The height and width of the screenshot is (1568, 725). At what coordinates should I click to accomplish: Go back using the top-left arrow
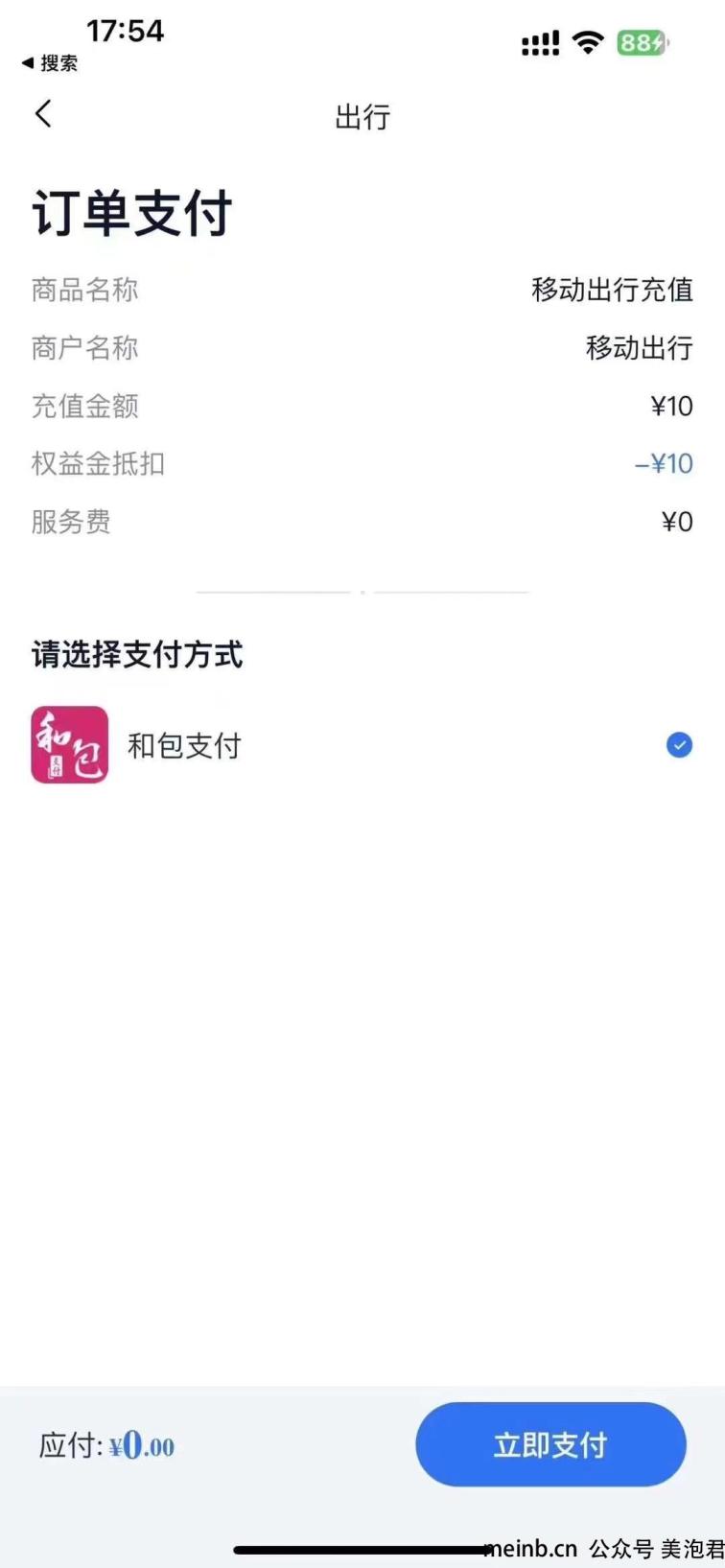(x=43, y=114)
